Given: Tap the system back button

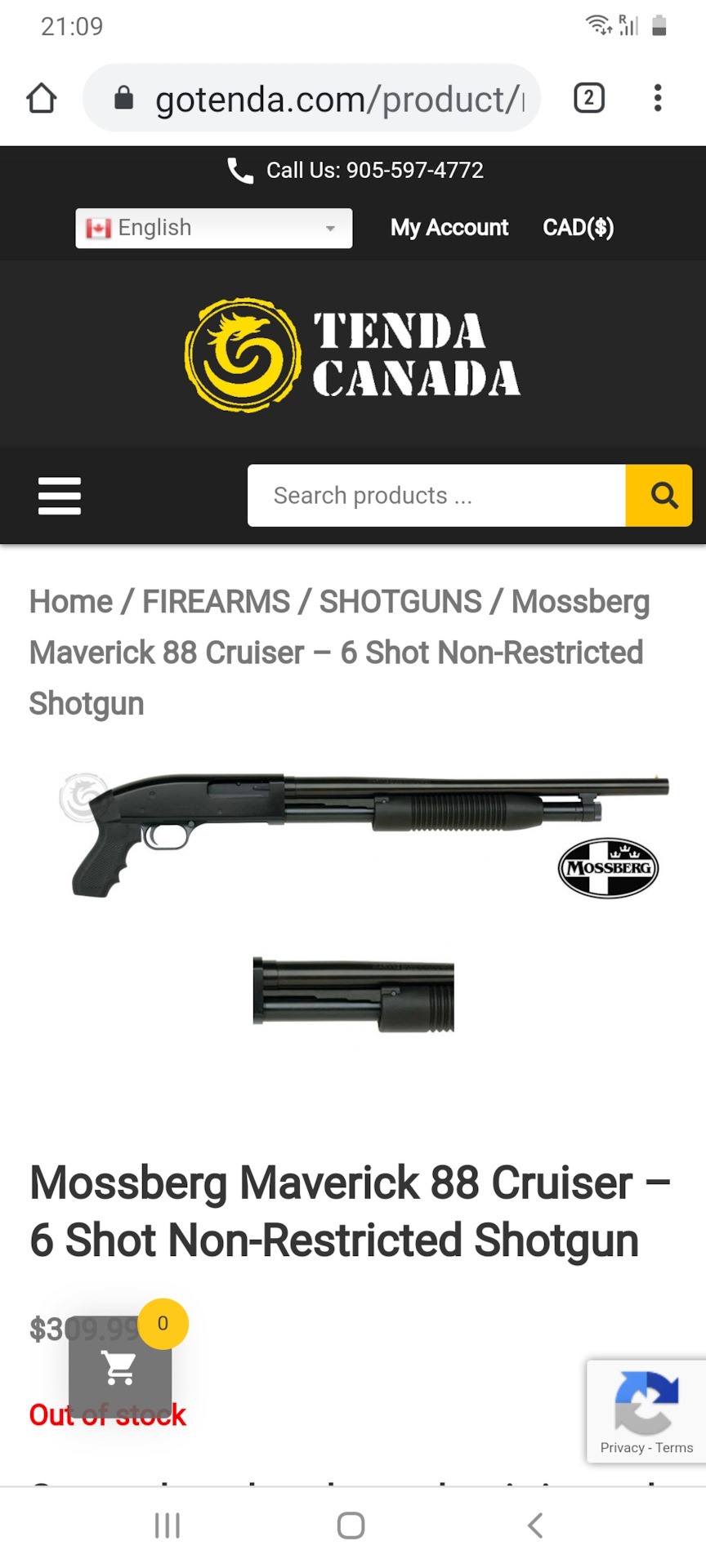Looking at the screenshot, I should pyautogui.click(x=535, y=1525).
